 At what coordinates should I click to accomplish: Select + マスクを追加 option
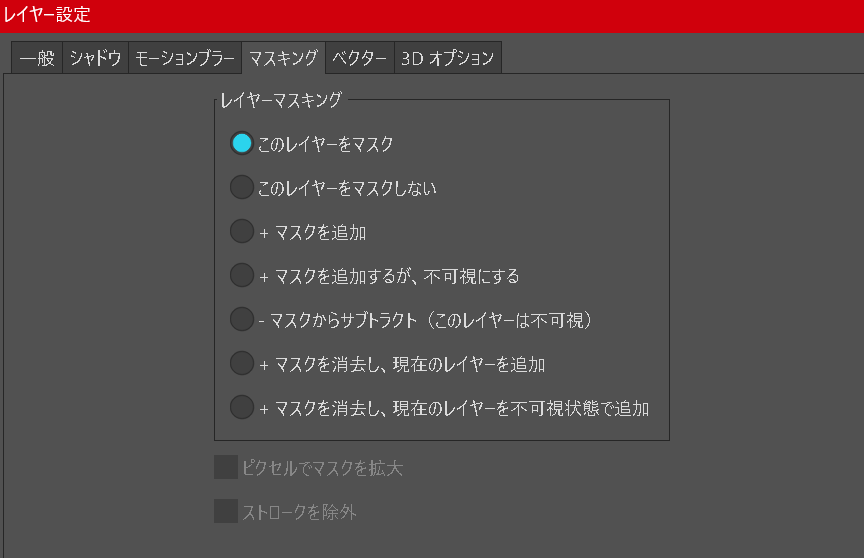pos(242,232)
